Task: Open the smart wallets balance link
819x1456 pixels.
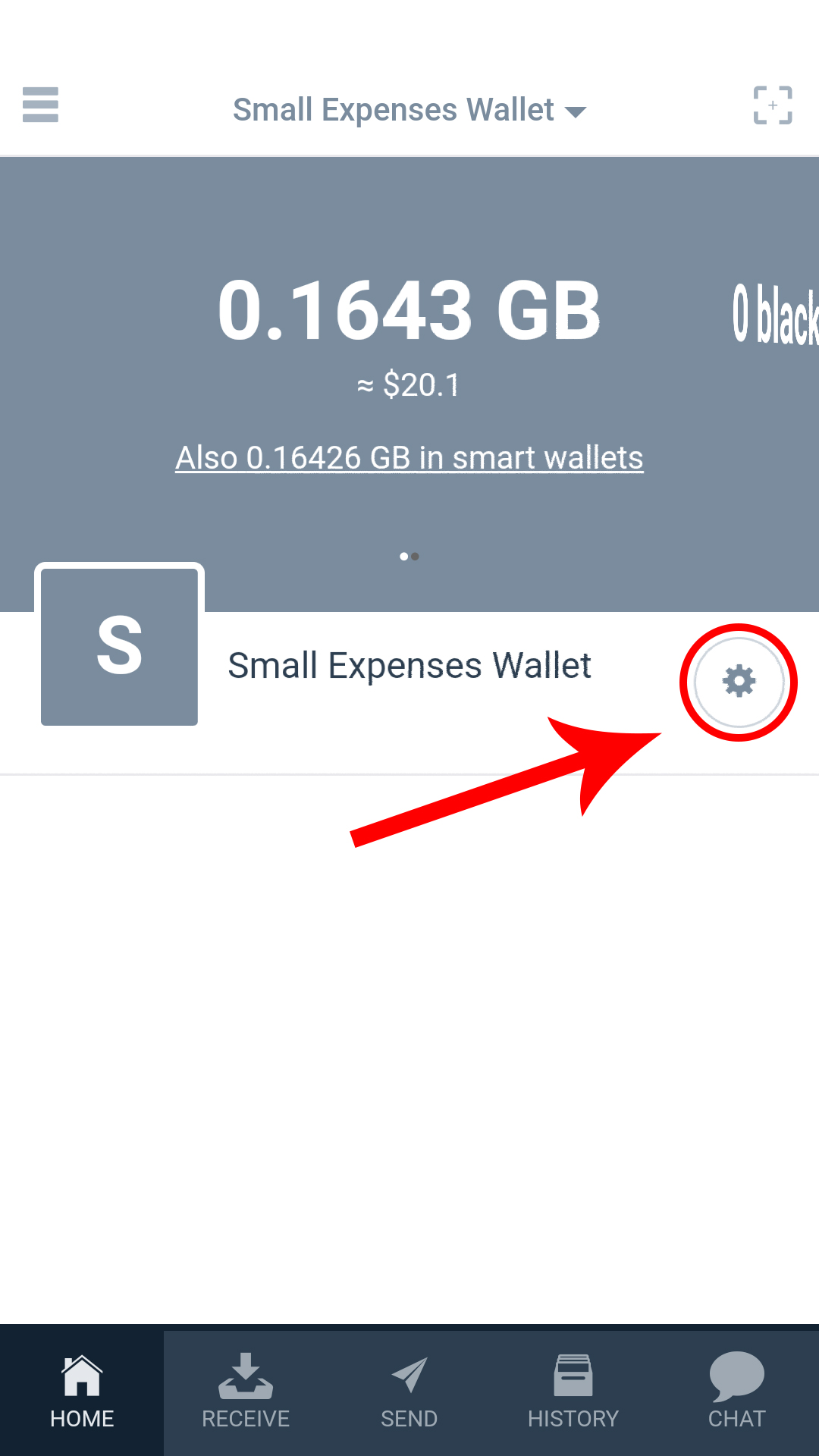Action: click(x=409, y=458)
